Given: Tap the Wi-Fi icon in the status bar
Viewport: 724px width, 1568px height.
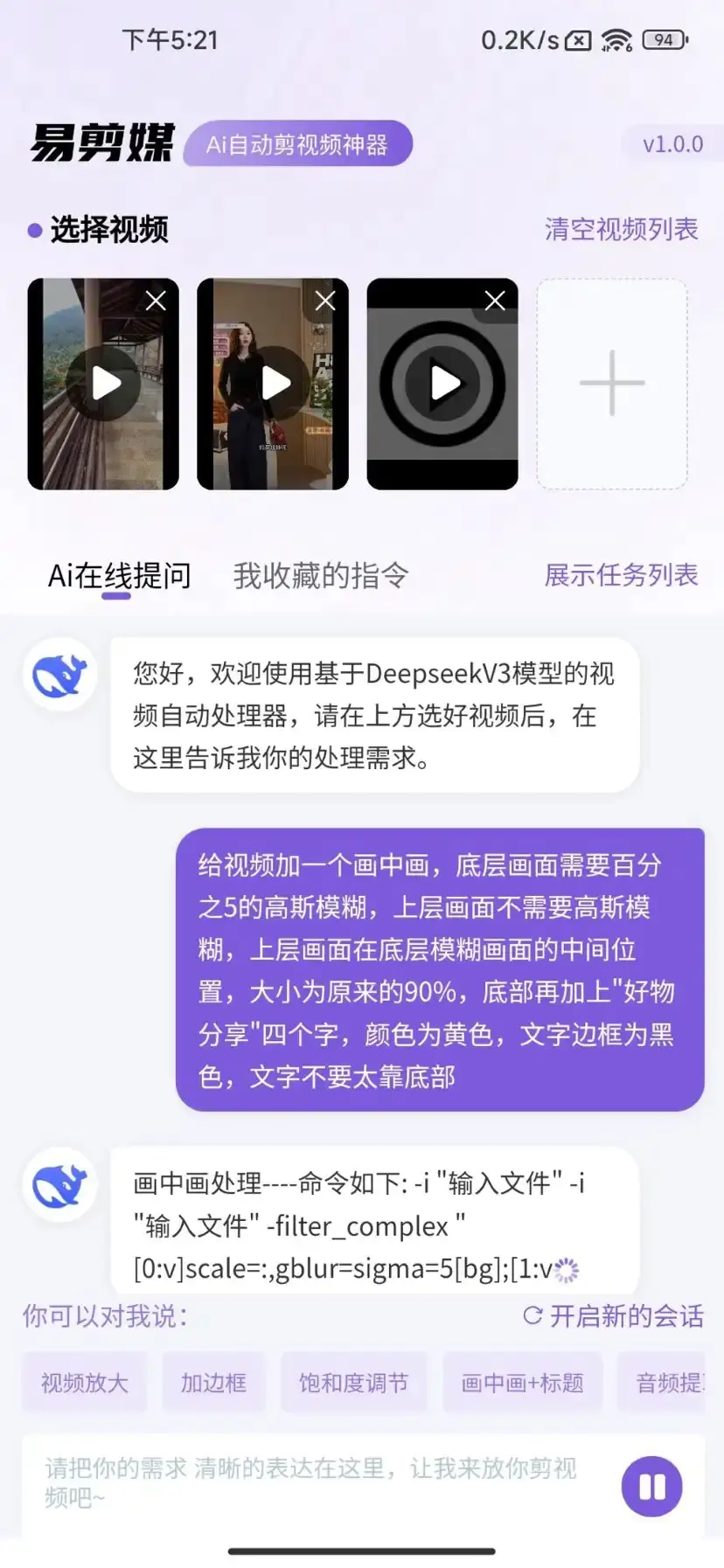Looking at the screenshot, I should pyautogui.click(x=617, y=39).
